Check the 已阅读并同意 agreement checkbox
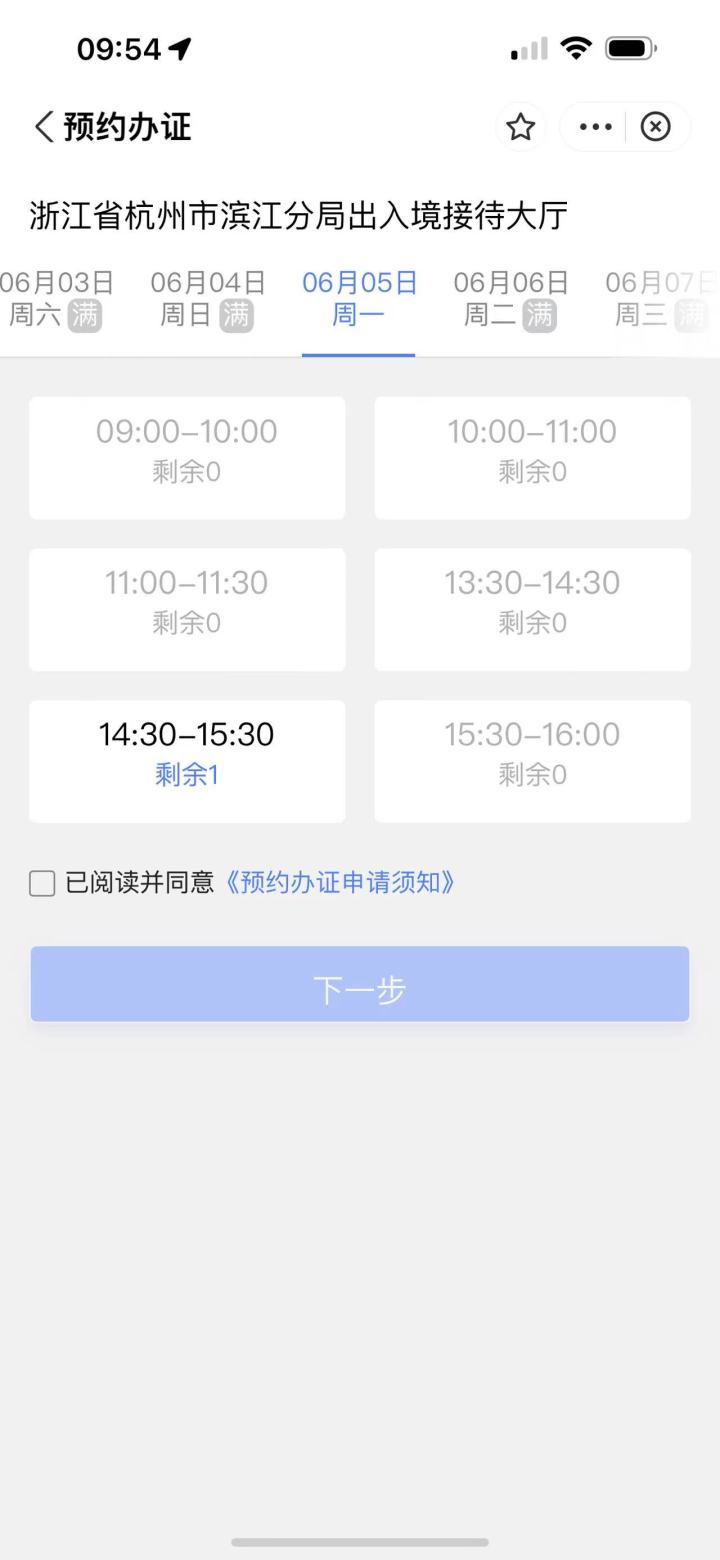The image size is (720, 1560). (x=41, y=883)
